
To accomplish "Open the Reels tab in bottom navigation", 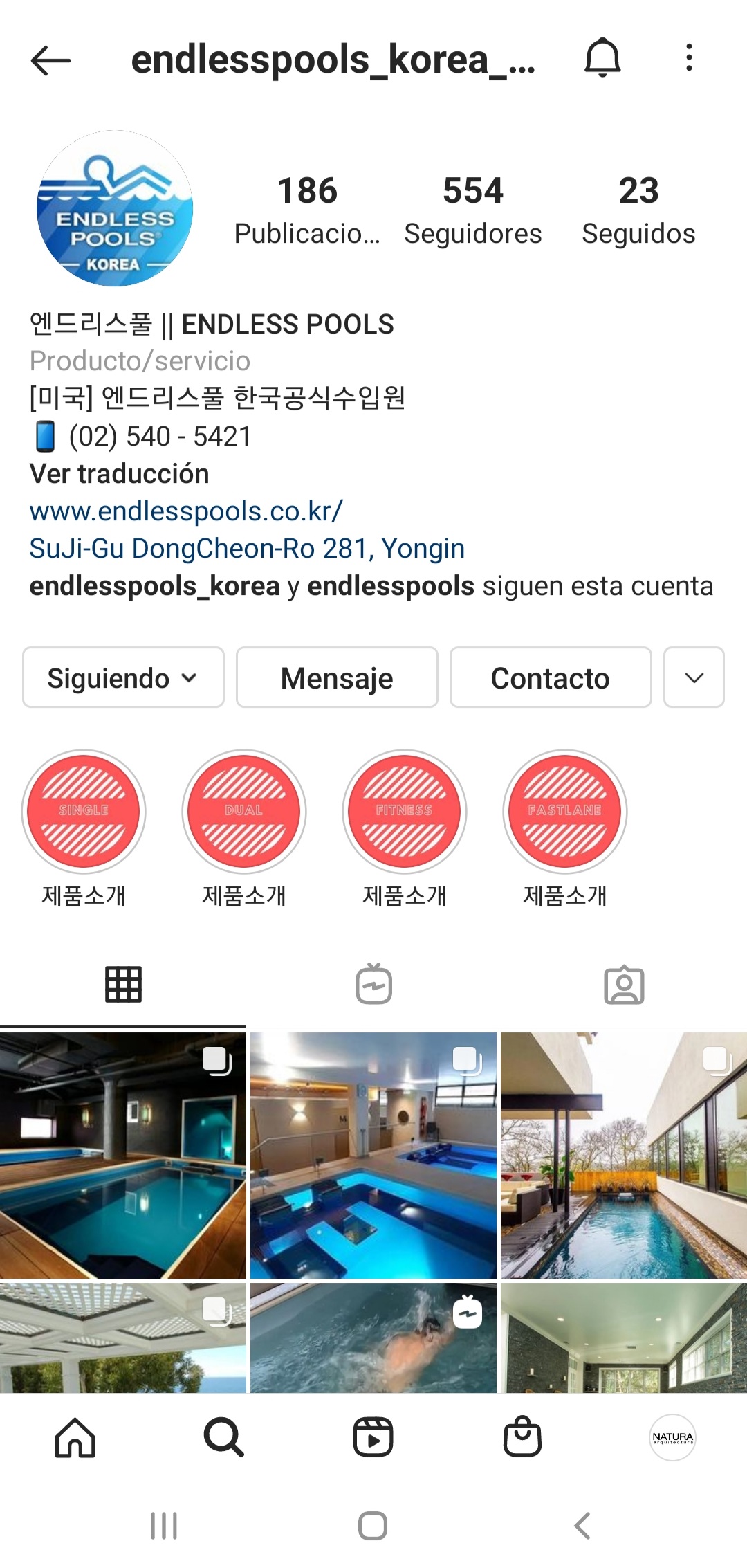I will pos(373,1437).
